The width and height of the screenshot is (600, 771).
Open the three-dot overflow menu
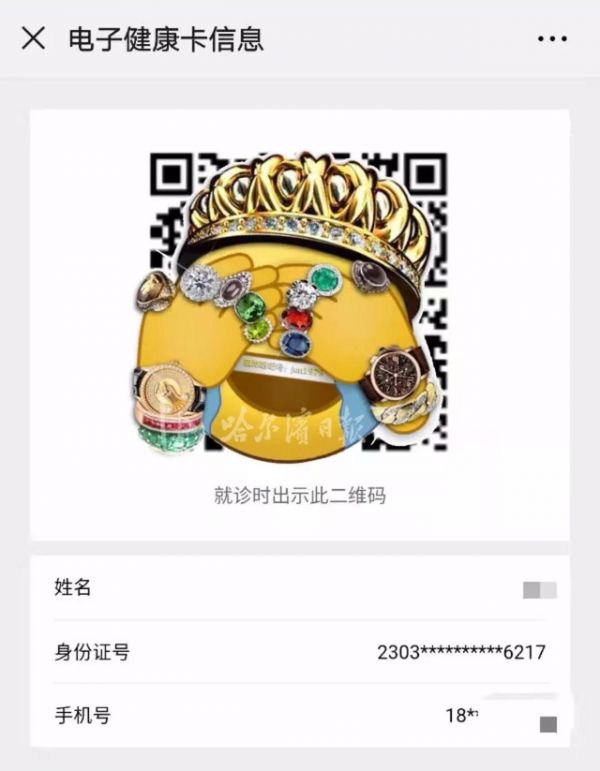(x=552, y=39)
